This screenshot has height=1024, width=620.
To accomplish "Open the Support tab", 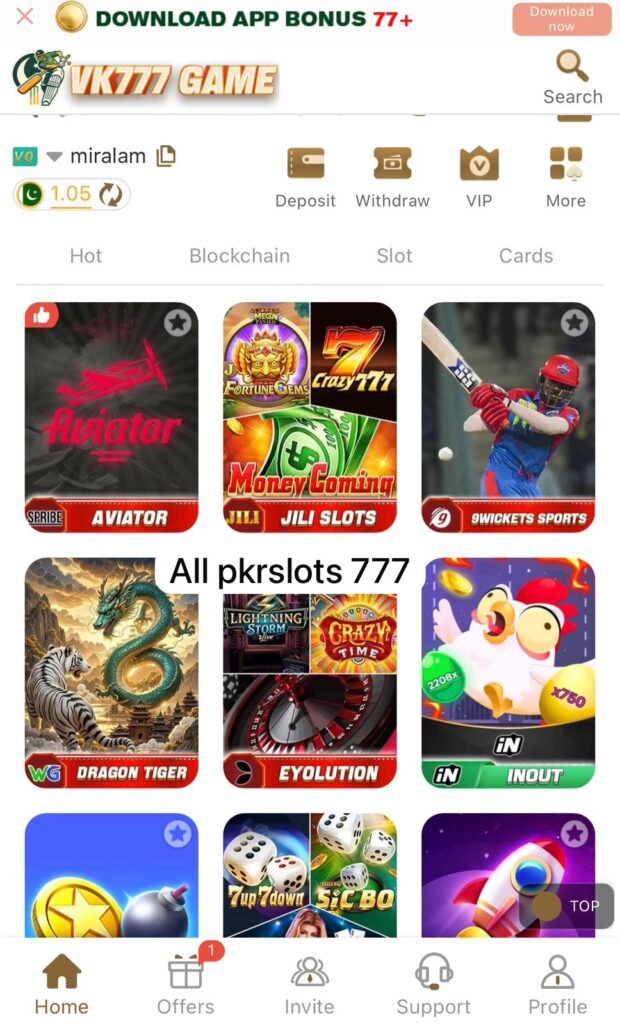I will tap(433, 984).
